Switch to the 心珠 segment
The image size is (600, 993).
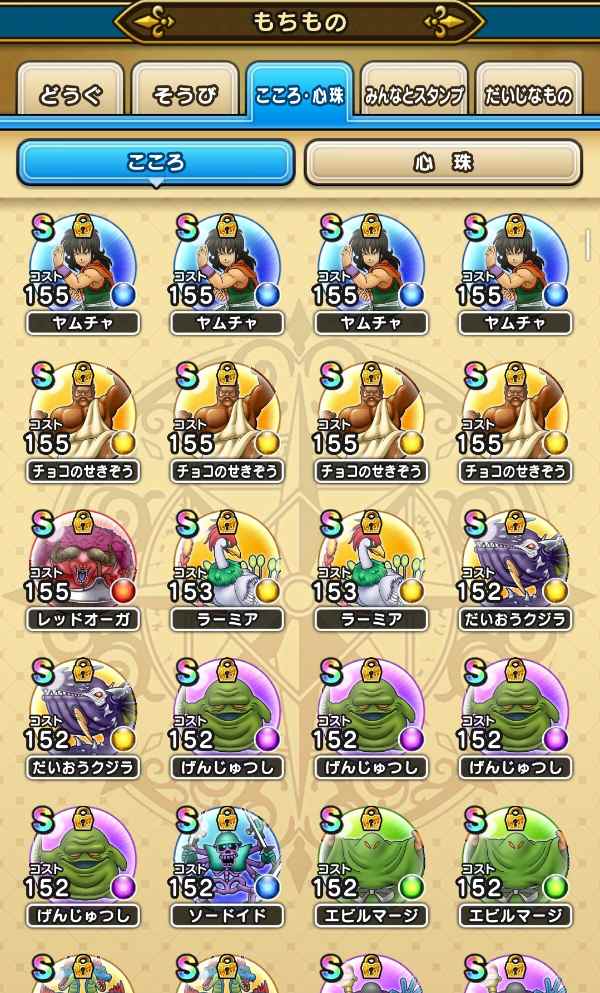443,162
